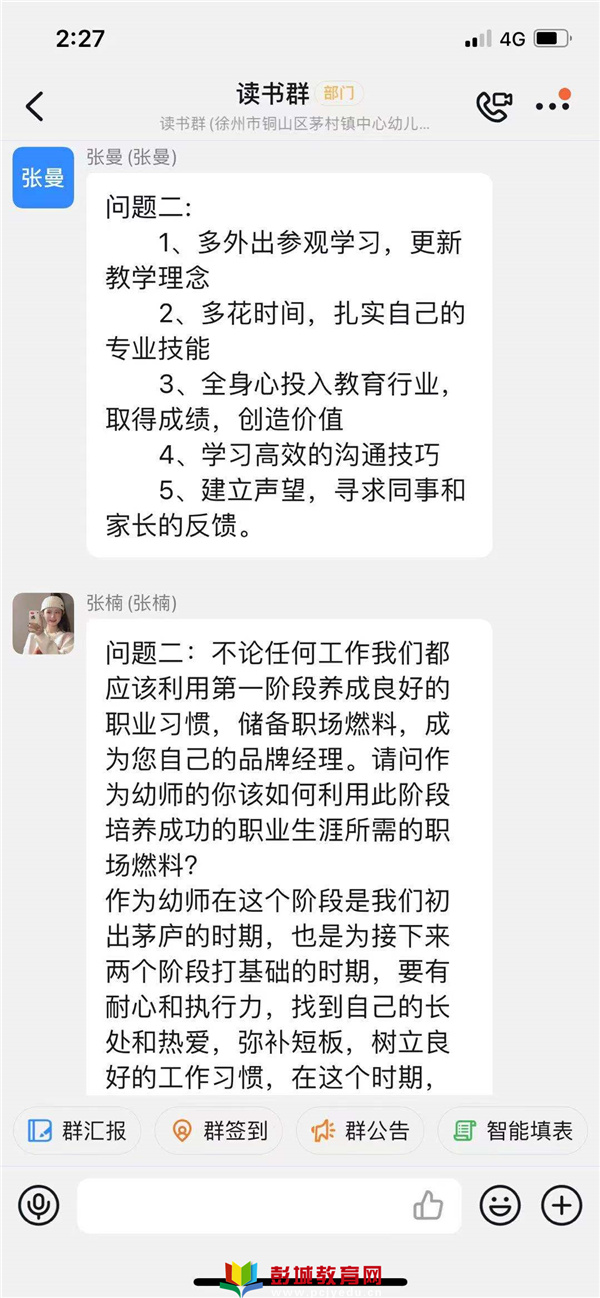Viewport: 600px width, 1298px height.
Task: Open 群公告 announcements
Action: tap(360, 1131)
